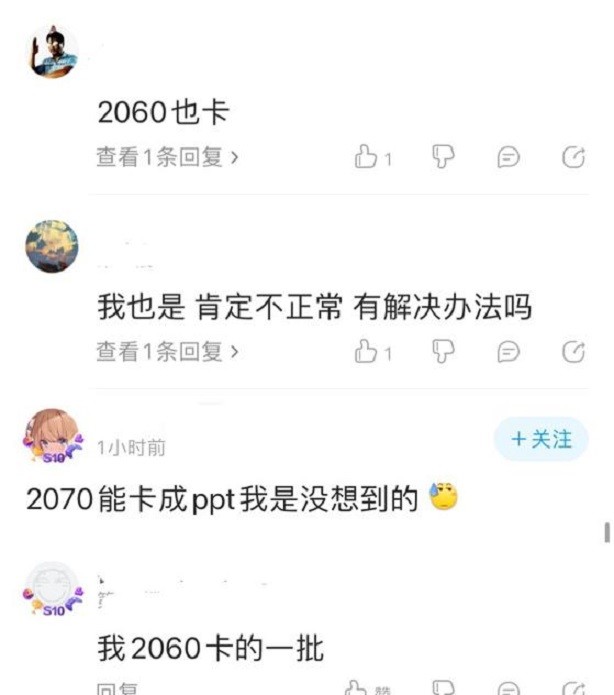View 1 reply under "2060也卡" comment

click(x=167, y=157)
